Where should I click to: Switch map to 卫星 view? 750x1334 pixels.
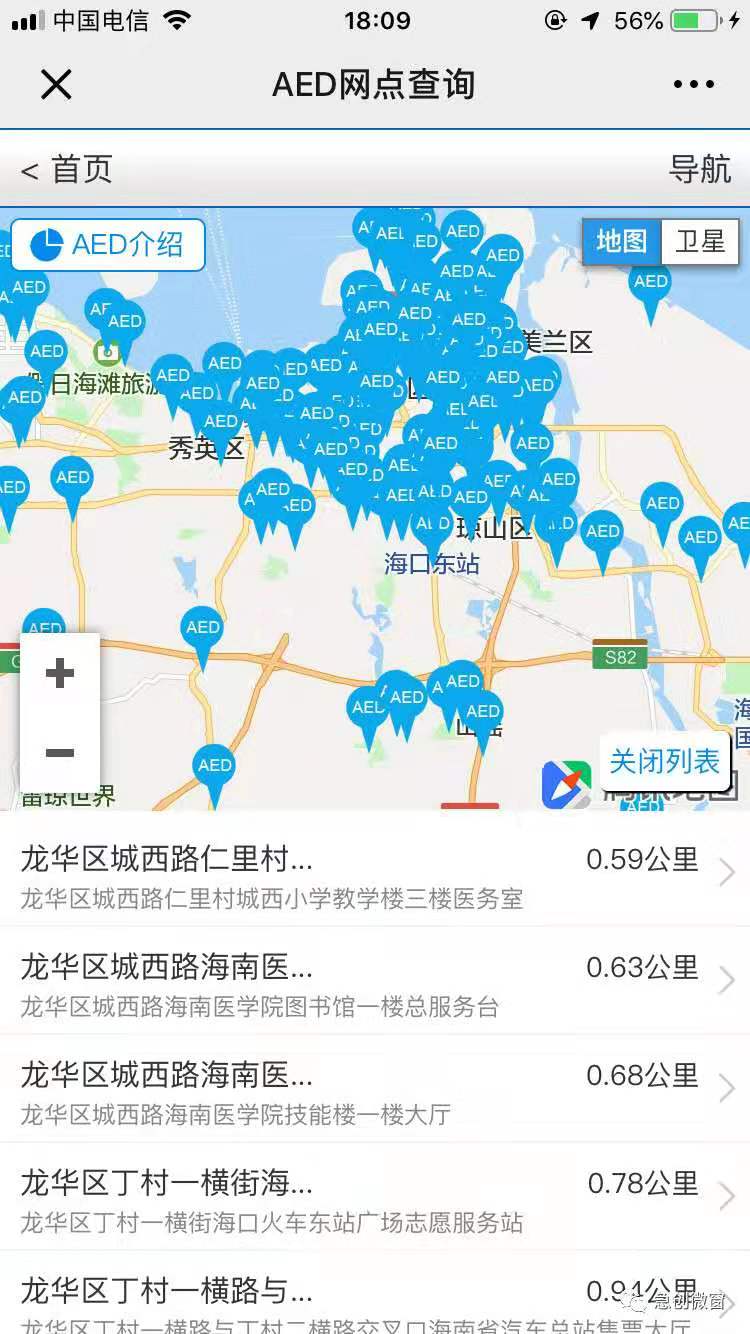(700, 241)
